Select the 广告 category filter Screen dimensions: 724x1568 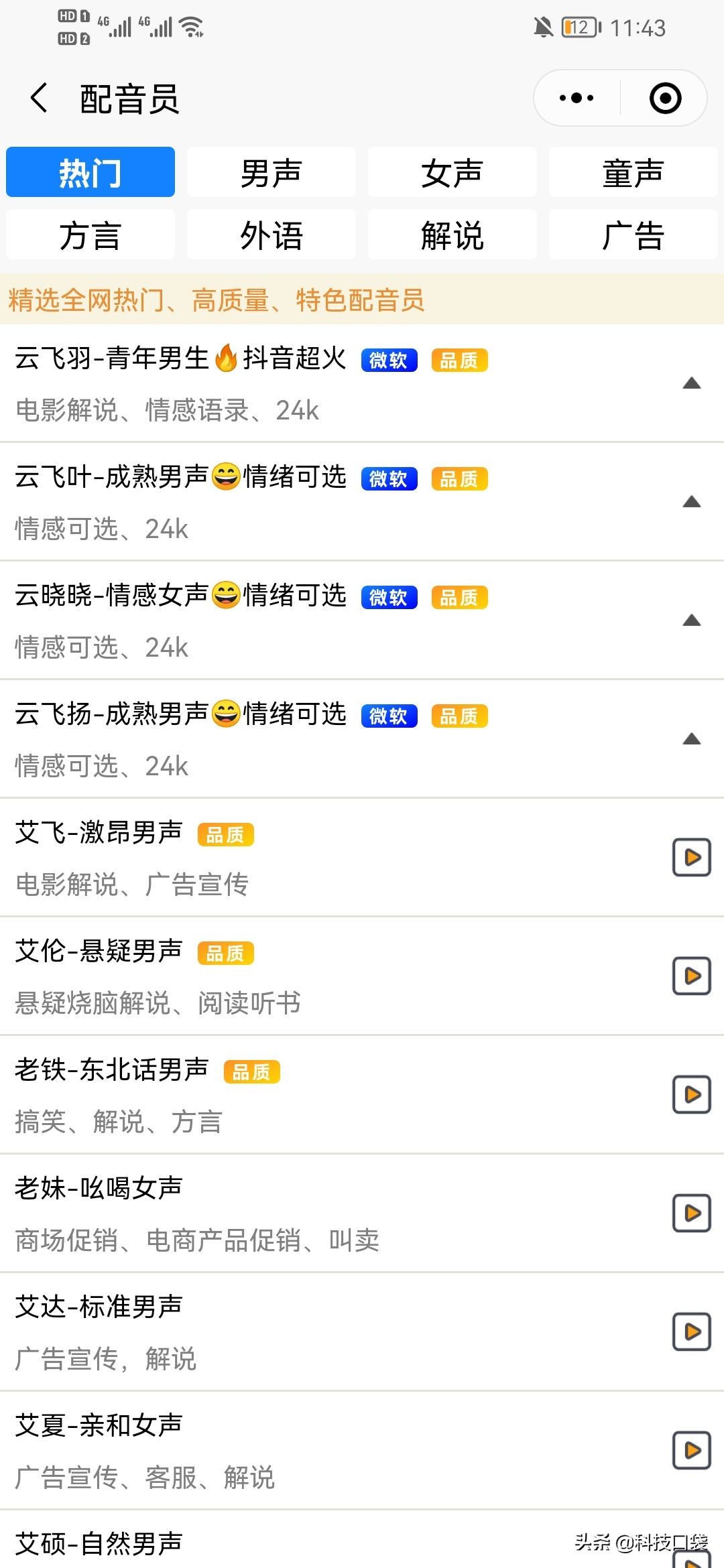click(632, 235)
